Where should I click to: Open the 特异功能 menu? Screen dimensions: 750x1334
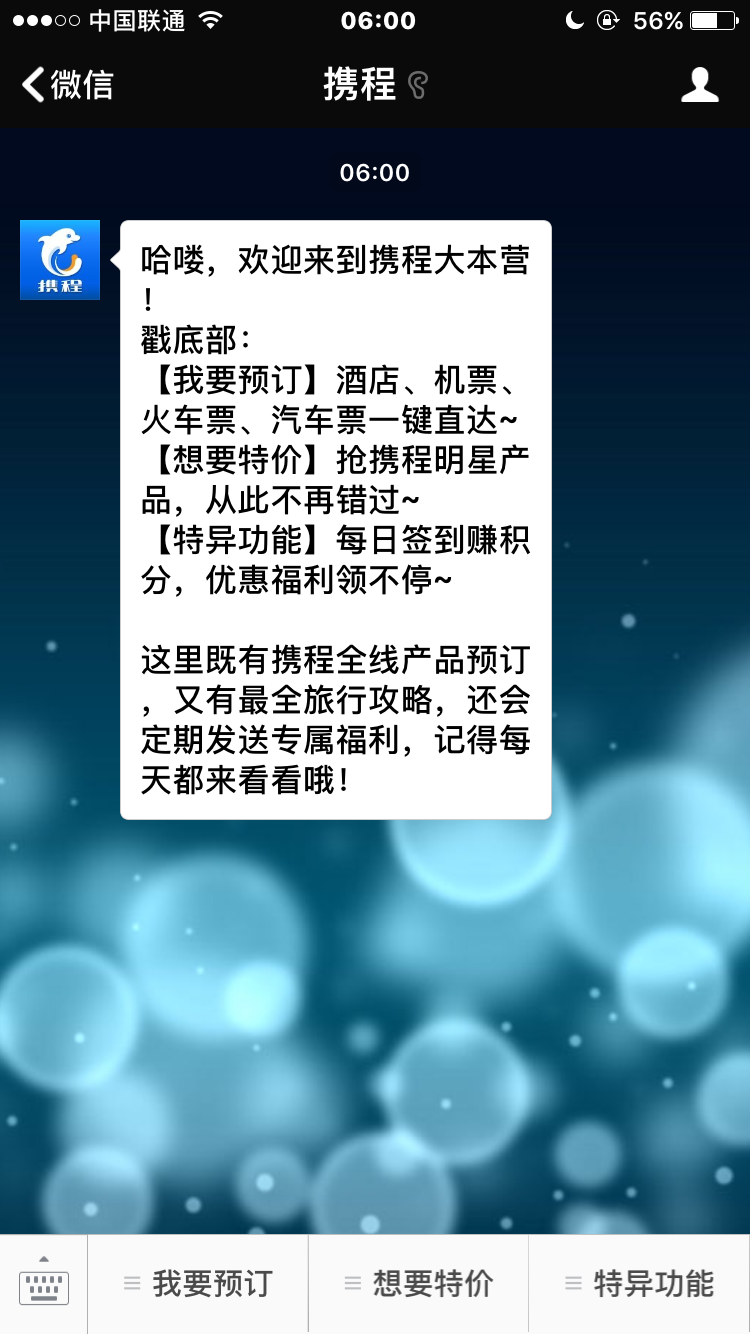[x=640, y=1284]
